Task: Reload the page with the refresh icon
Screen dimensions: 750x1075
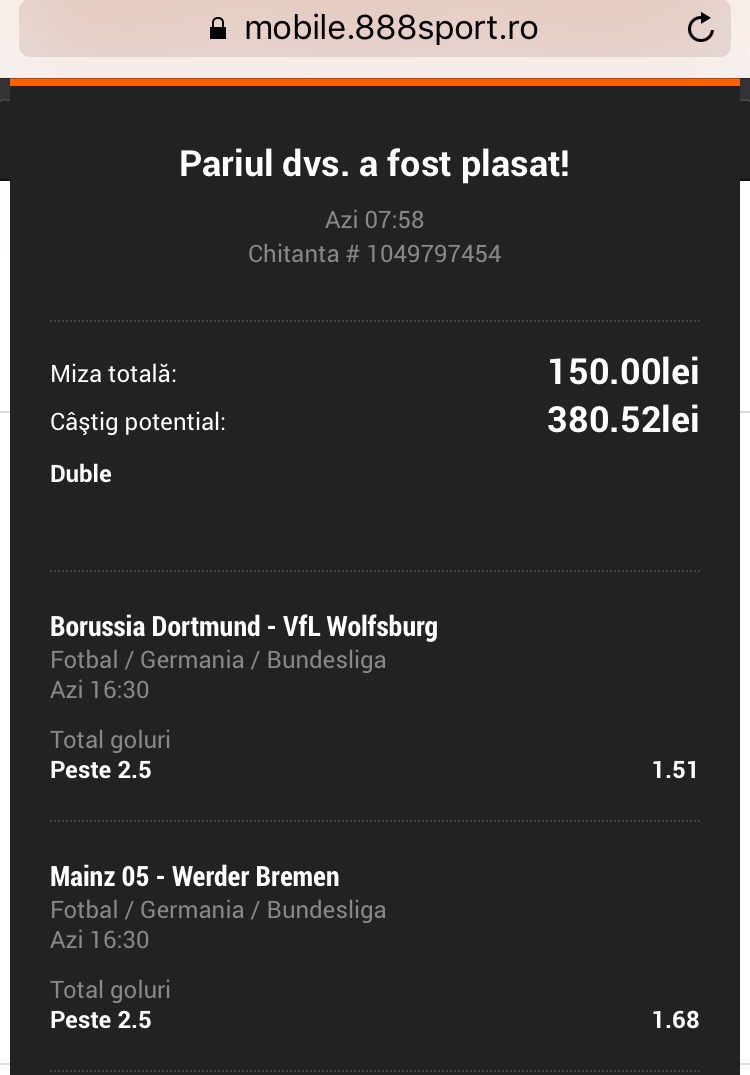Action: [x=701, y=29]
